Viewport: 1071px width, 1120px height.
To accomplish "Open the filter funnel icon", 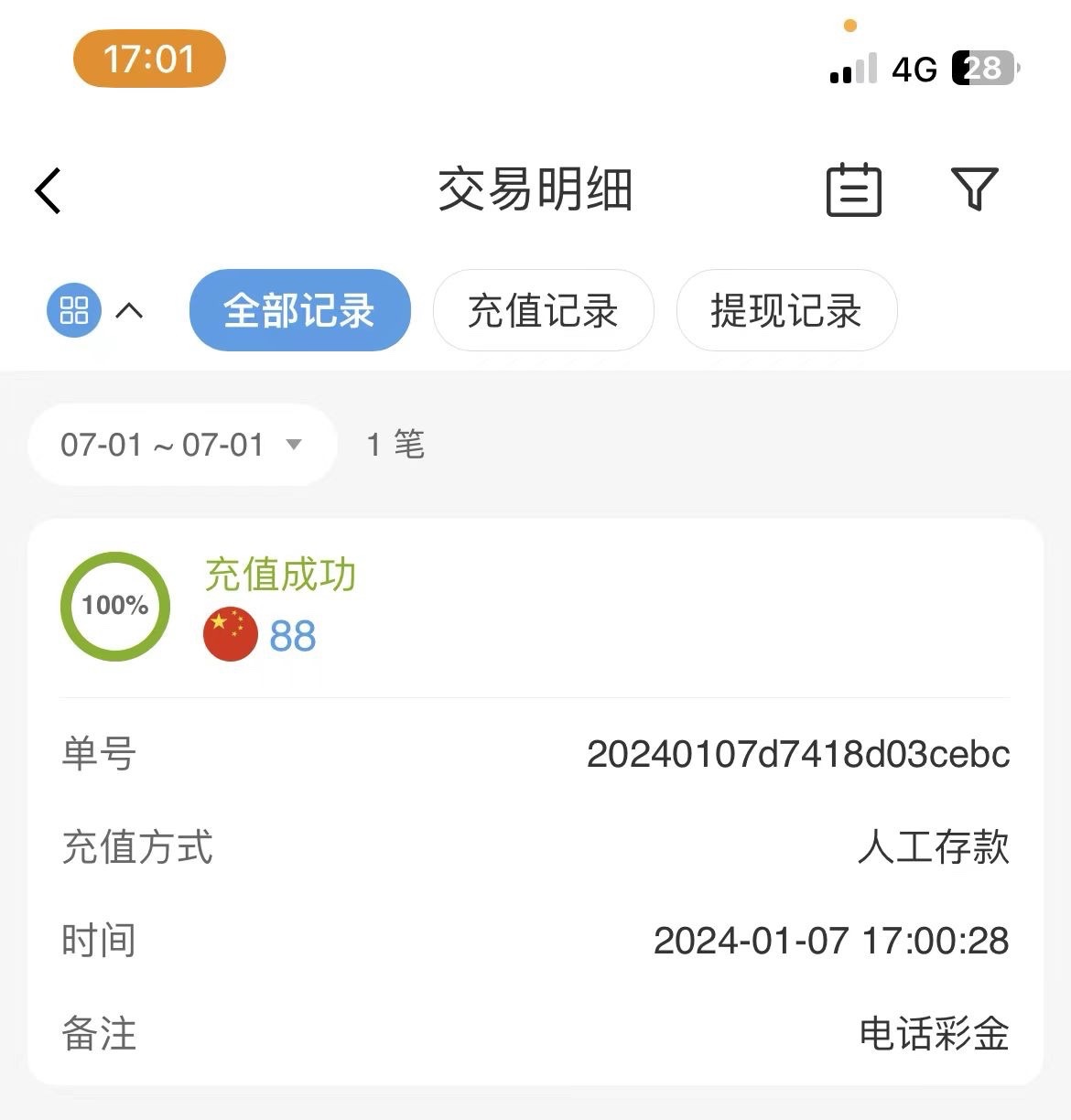I will pyautogui.click(x=974, y=189).
